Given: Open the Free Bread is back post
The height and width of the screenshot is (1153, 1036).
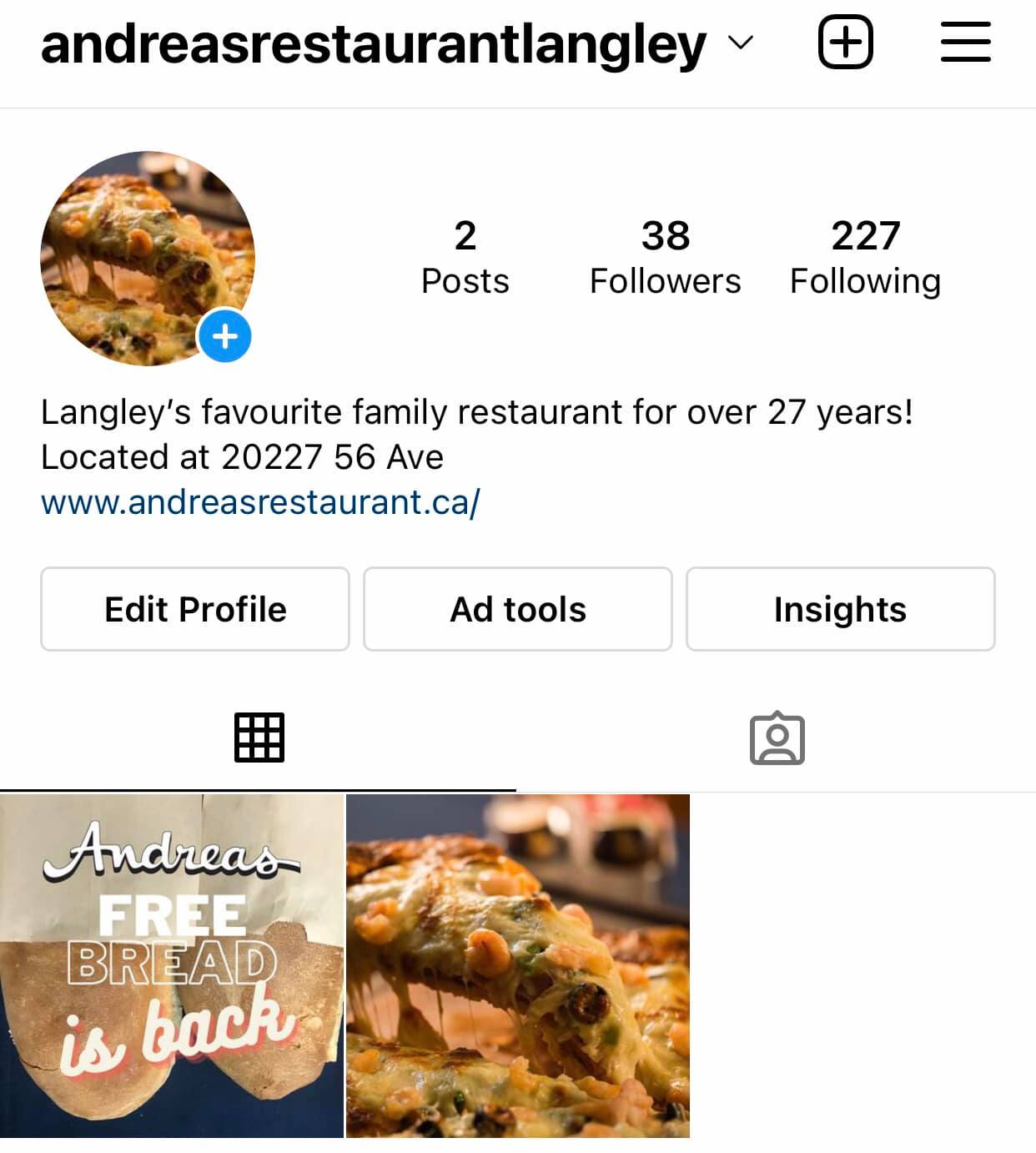Looking at the screenshot, I should (172, 965).
